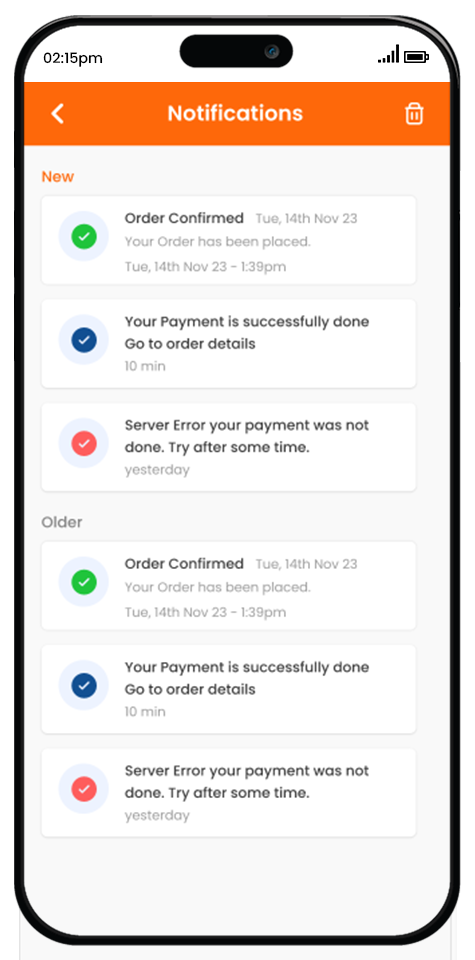
Task: Go back using the header arrow
Action: pyautogui.click(x=58, y=114)
